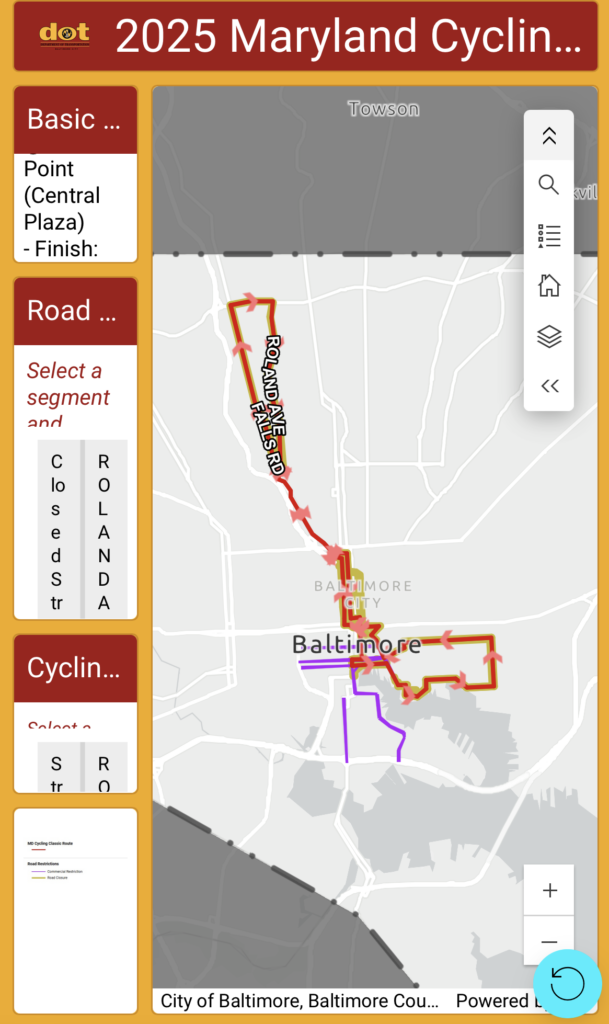Open the legend thumbnail card

tap(75, 910)
